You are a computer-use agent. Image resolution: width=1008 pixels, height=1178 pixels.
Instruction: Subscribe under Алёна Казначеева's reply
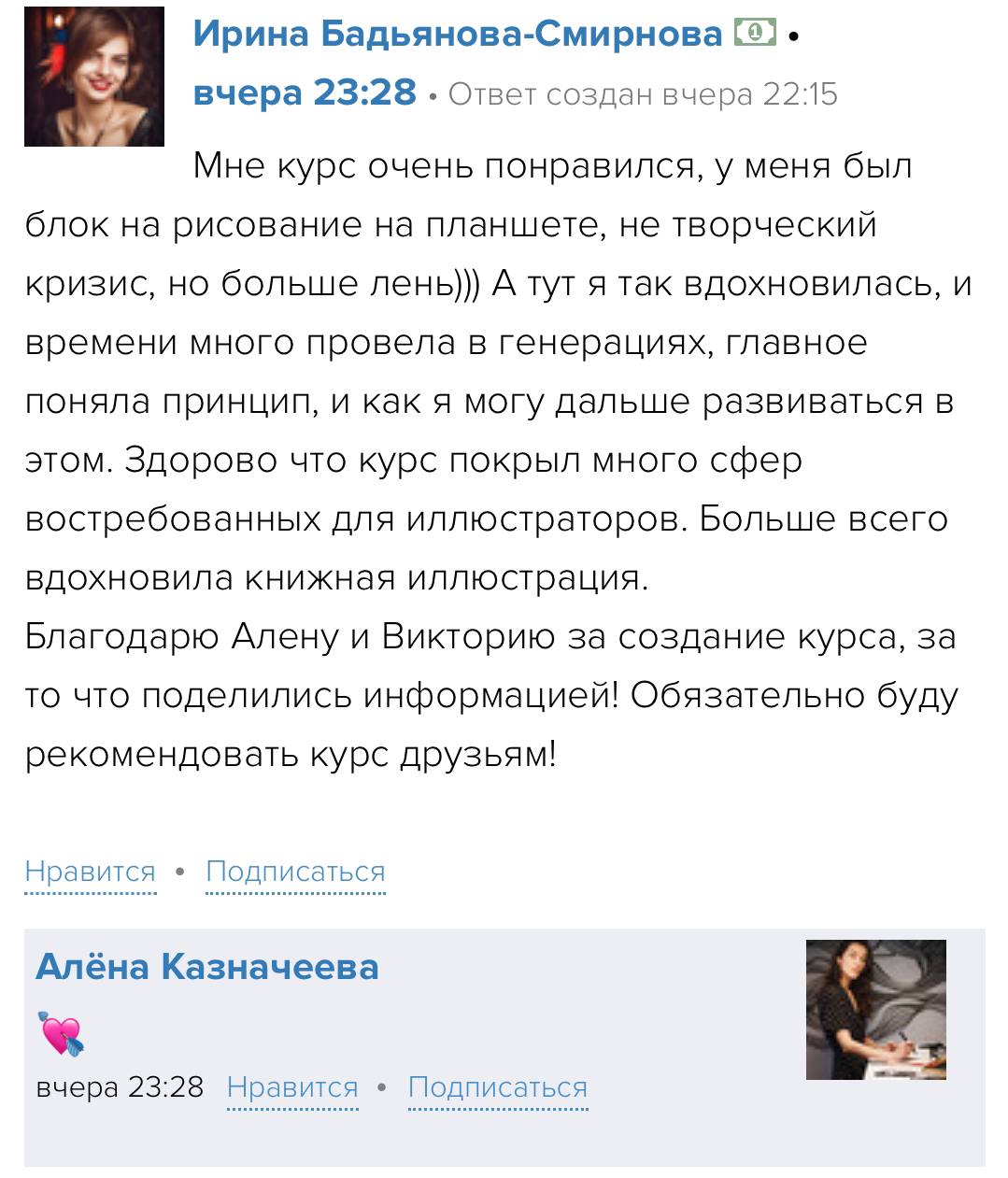[x=498, y=1087]
